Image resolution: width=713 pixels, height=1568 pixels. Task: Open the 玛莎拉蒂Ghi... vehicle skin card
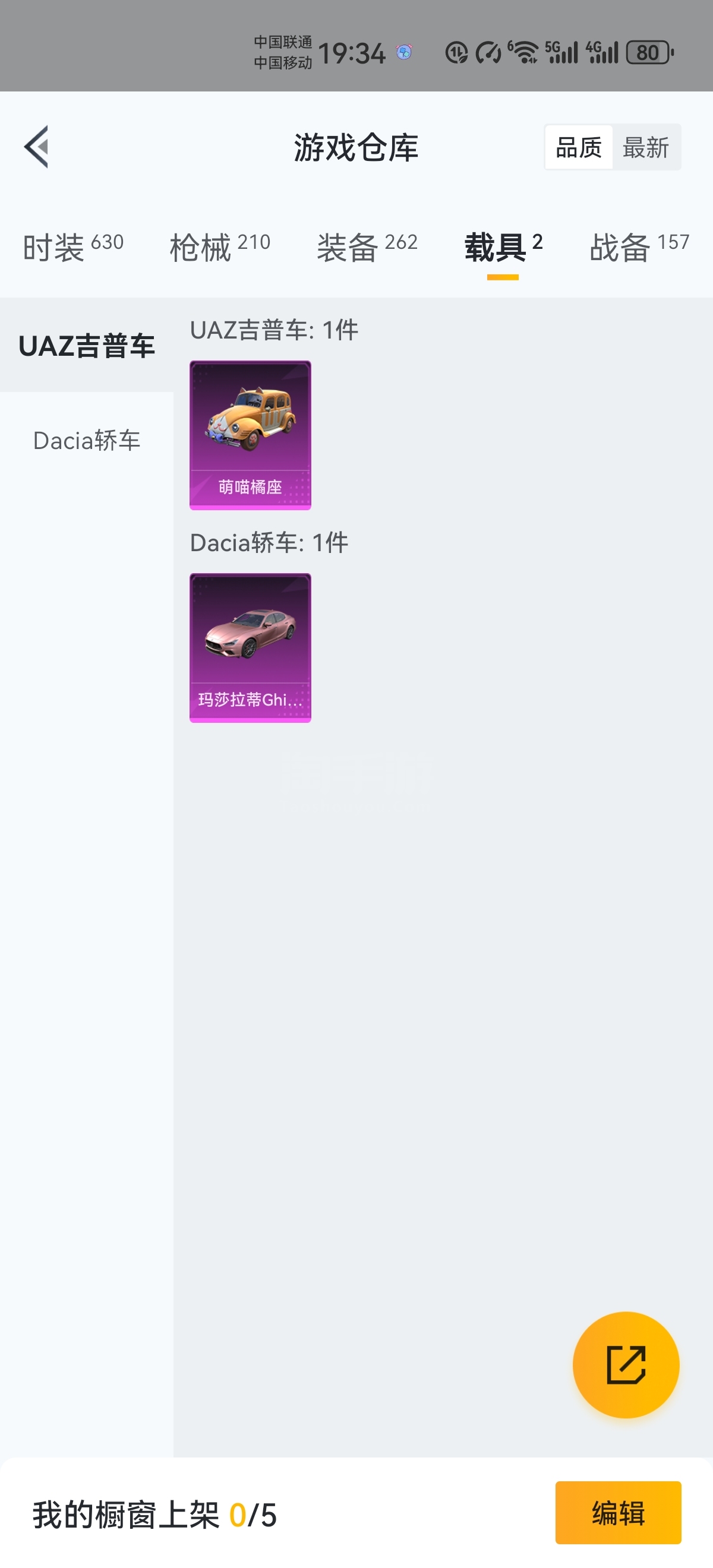[x=250, y=647]
